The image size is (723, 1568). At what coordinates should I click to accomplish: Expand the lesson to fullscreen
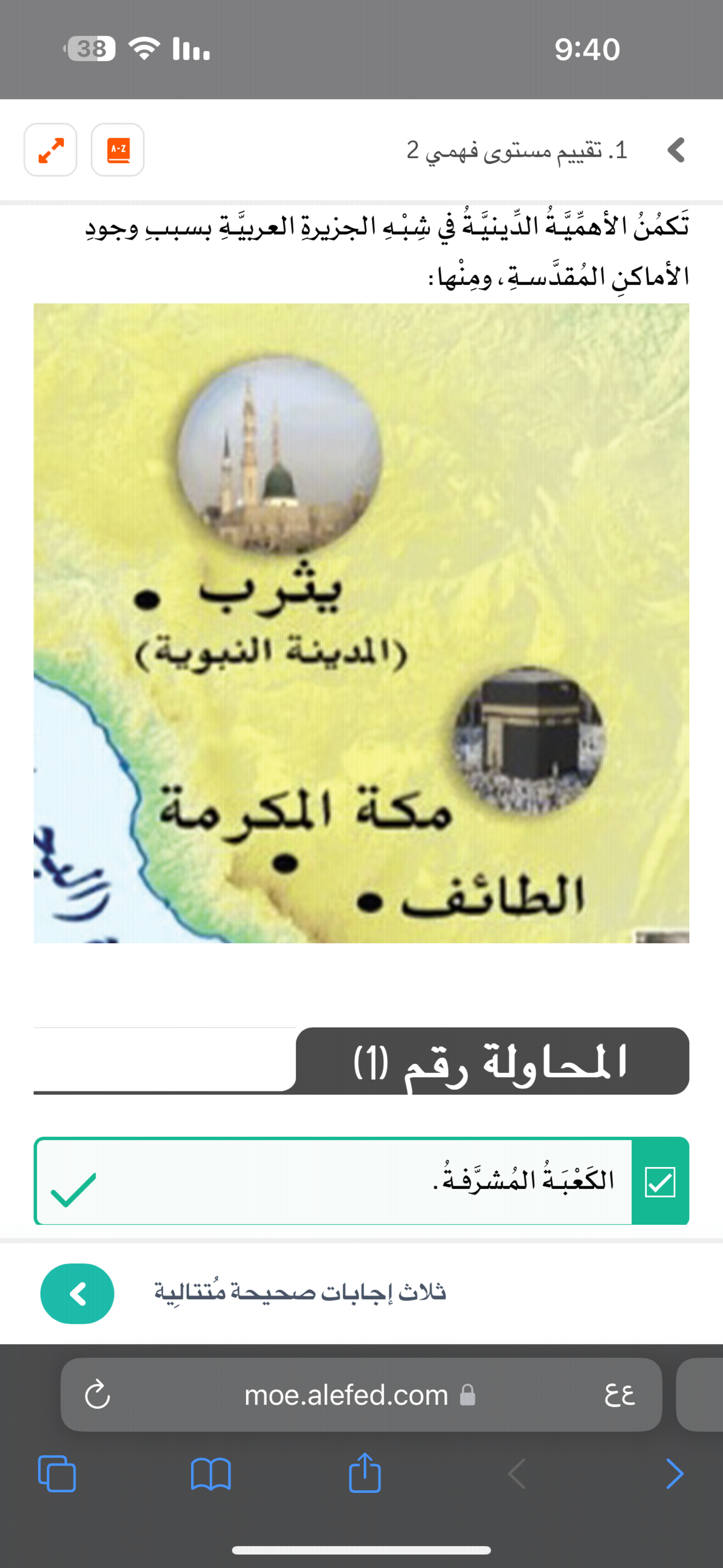(x=50, y=150)
